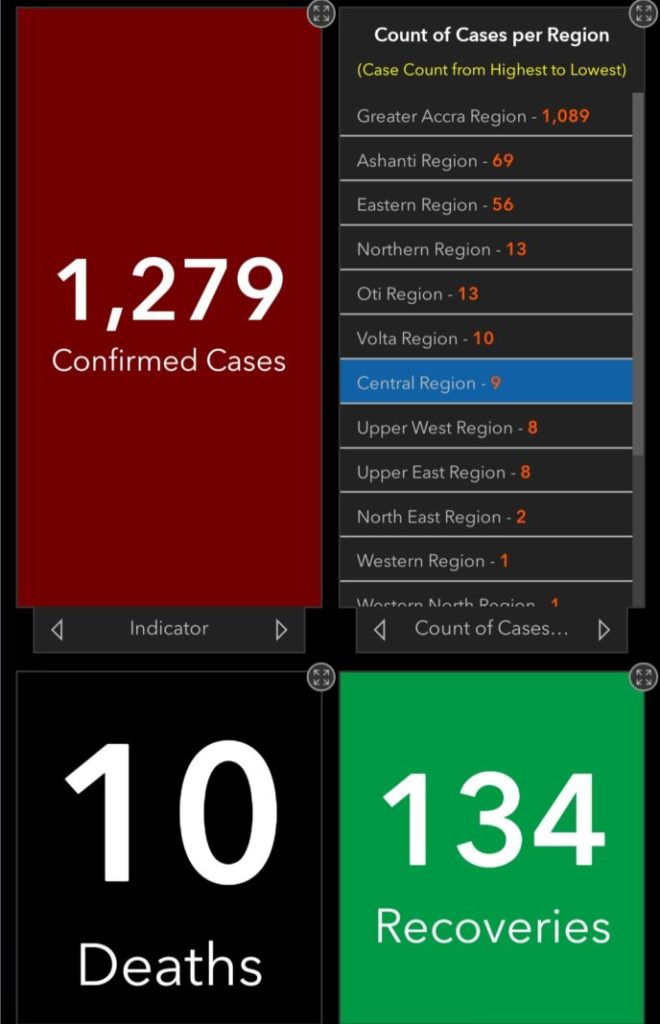Select Volta Region in the list
This screenshot has width=660, height=1024.
pyautogui.click(x=485, y=338)
